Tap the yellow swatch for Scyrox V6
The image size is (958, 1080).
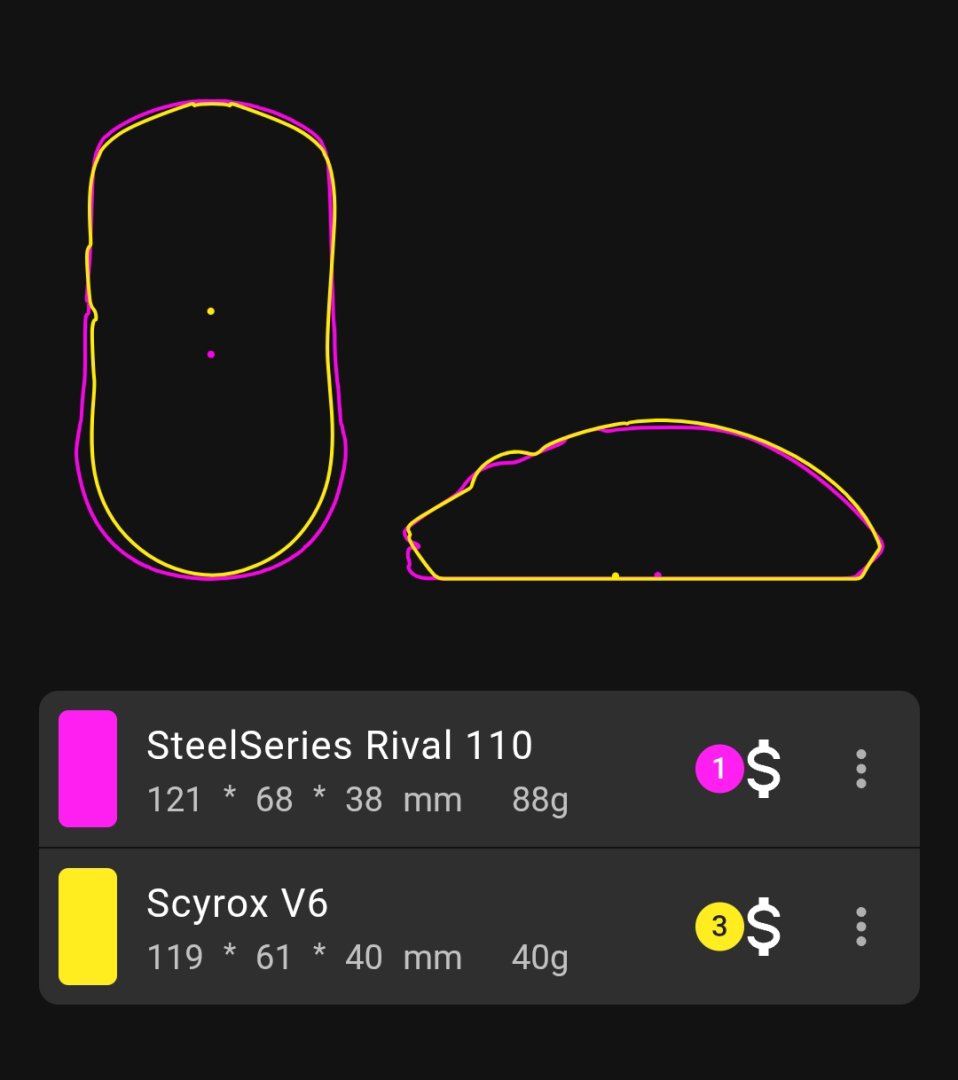pos(88,927)
